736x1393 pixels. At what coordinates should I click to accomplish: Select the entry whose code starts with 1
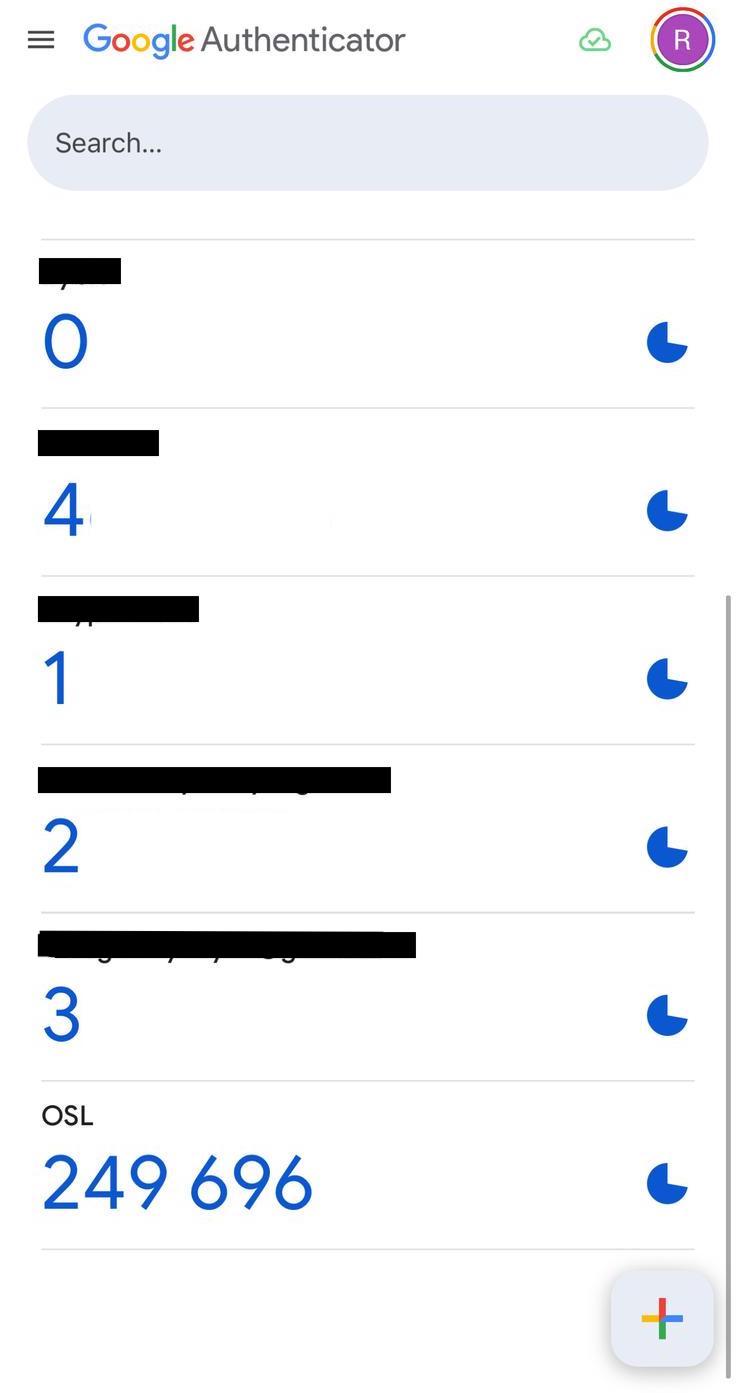368,660
